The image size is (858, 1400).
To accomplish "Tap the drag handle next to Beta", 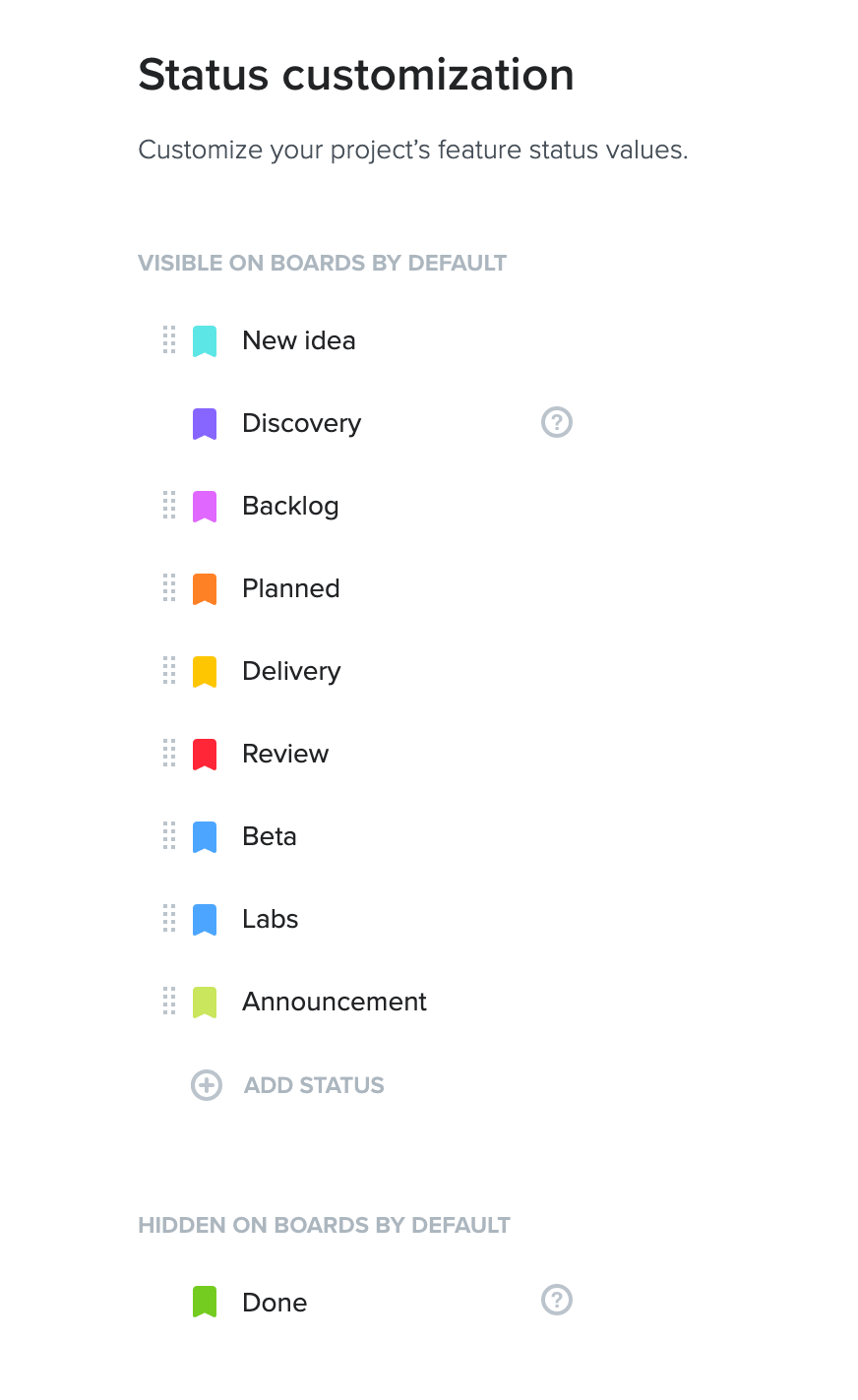I will (169, 836).
